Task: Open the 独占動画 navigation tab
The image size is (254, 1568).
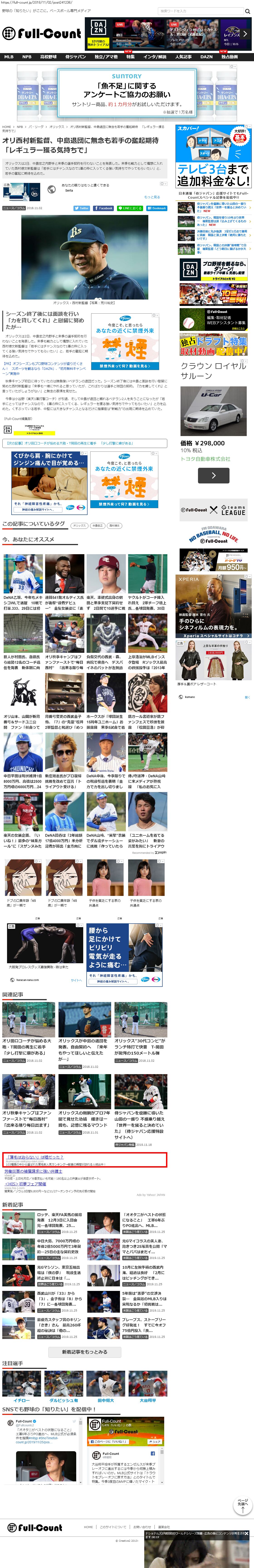Action: pos(230,57)
